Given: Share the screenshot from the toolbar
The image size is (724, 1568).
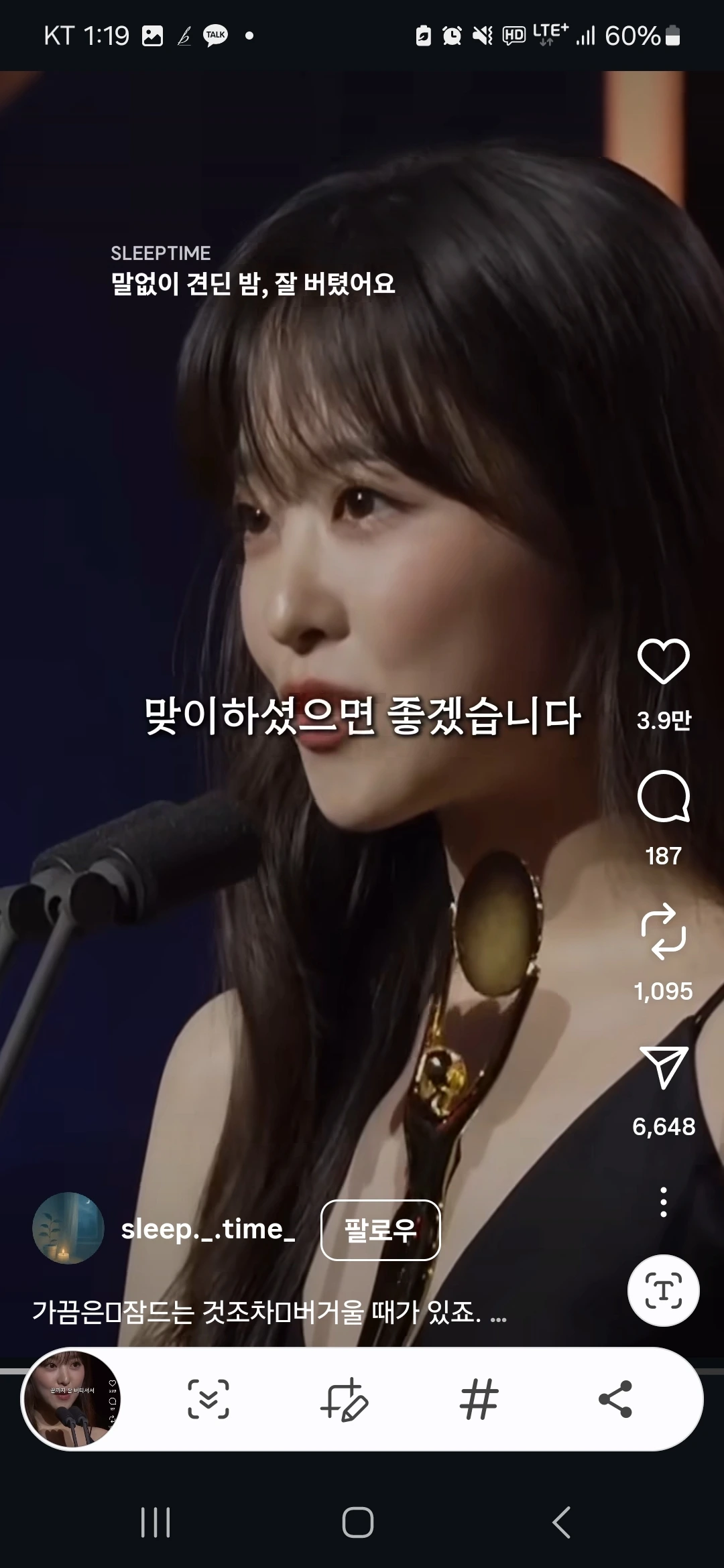Looking at the screenshot, I should pos(615,1399).
